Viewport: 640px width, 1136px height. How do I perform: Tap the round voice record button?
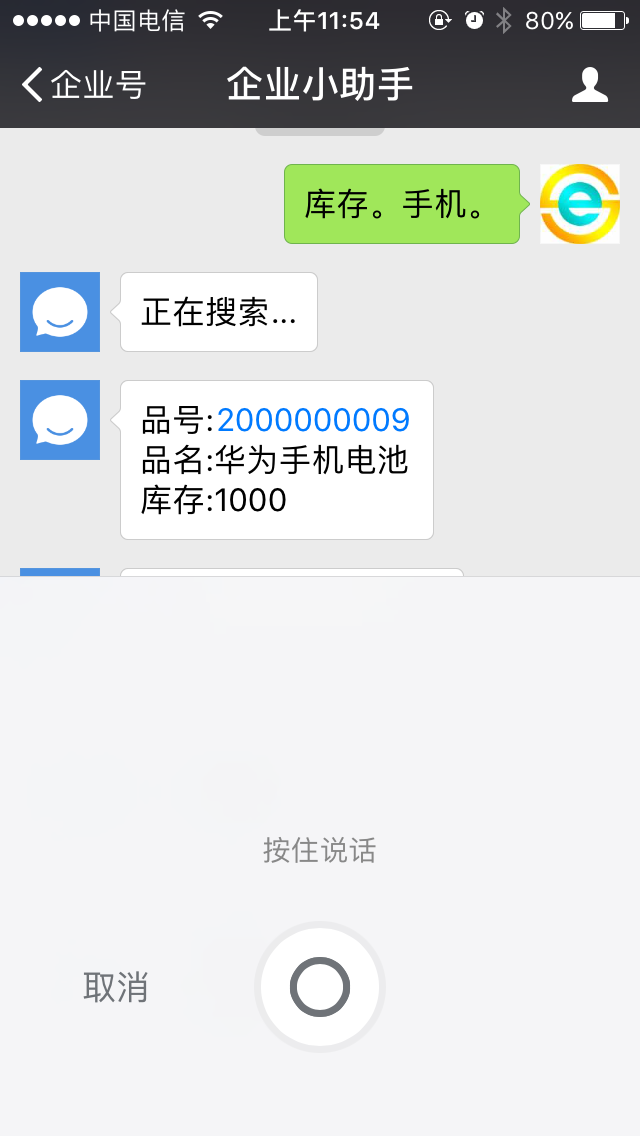coord(320,987)
